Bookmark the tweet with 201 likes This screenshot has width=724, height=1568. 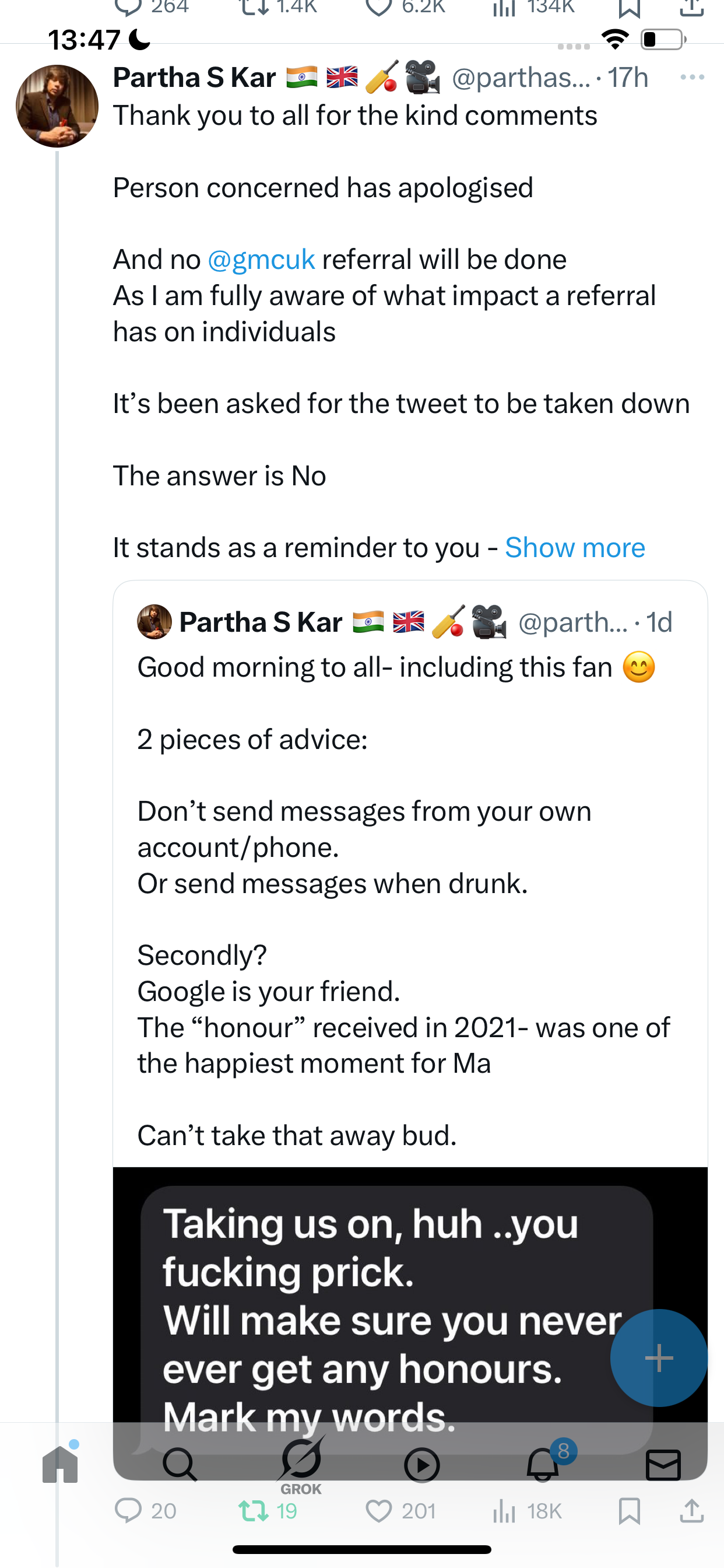pyautogui.click(x=629, y=1511)
